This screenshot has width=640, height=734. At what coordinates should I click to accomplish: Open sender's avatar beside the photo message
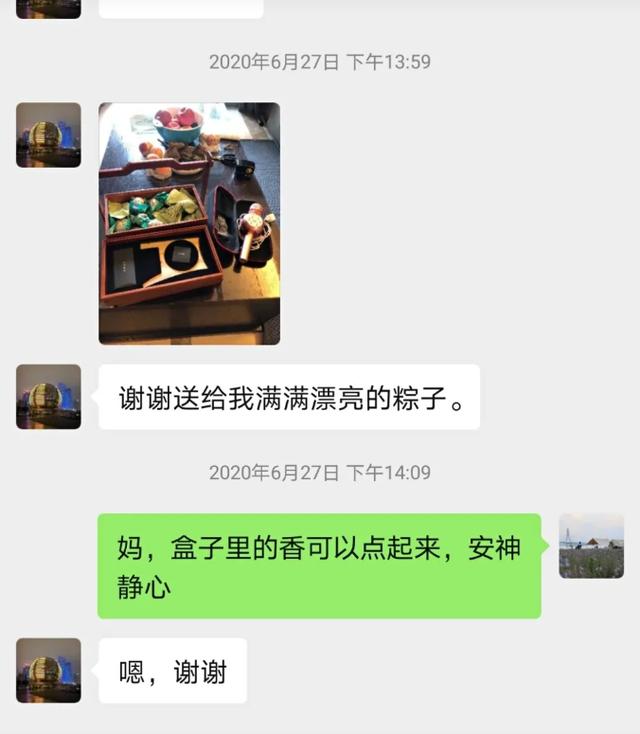coord(48,135)
